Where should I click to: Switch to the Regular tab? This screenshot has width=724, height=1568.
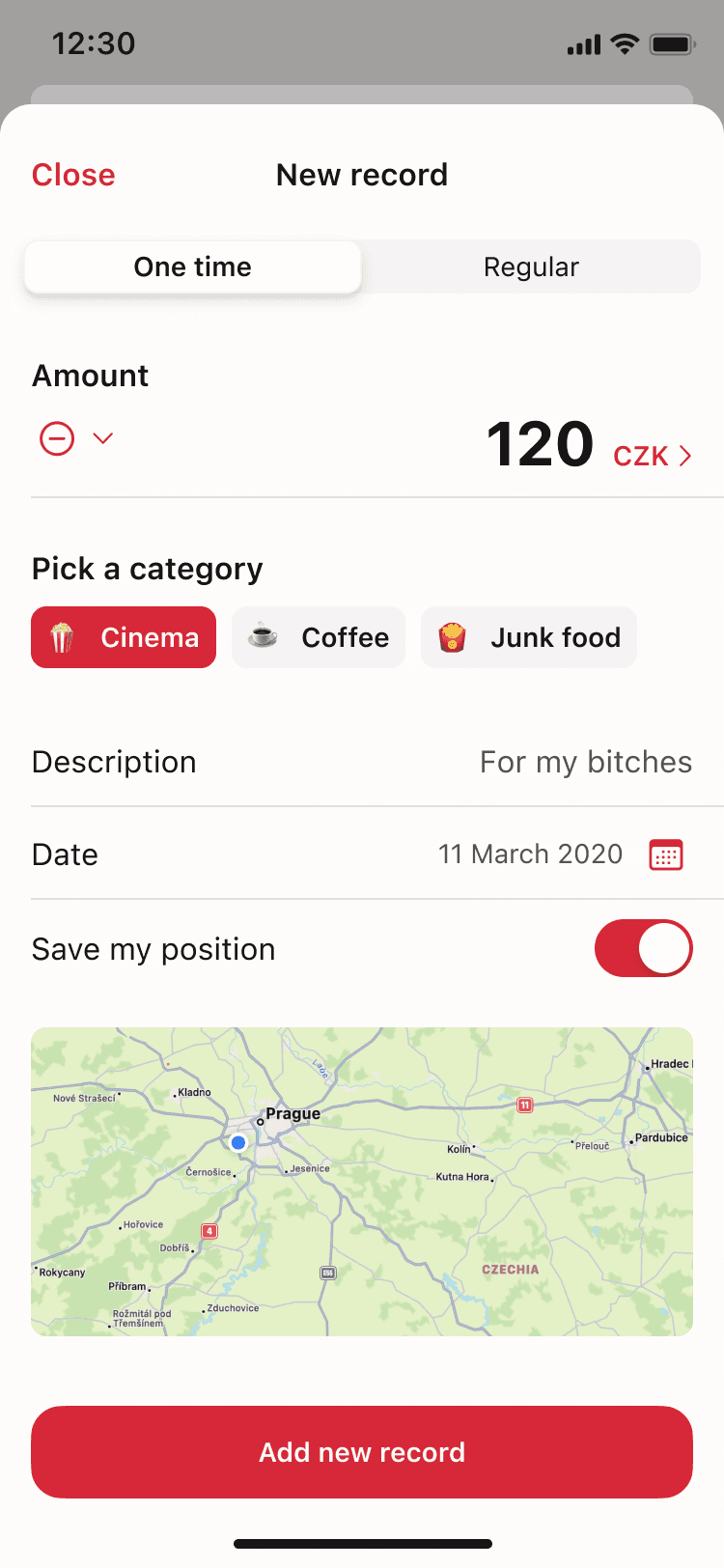(531, 266)
